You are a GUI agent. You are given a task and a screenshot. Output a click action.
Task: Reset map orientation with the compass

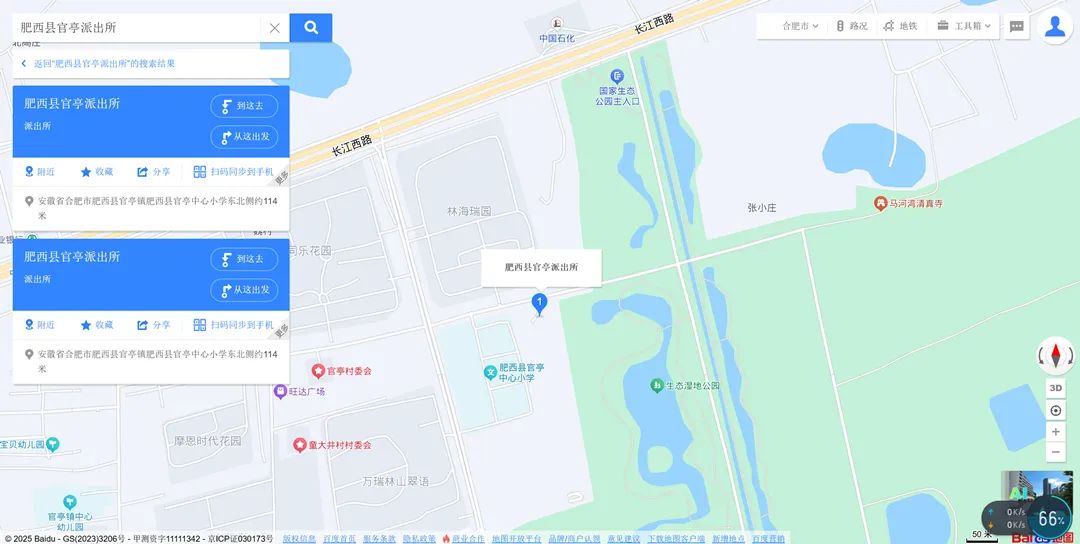[x=1056, y=354]
